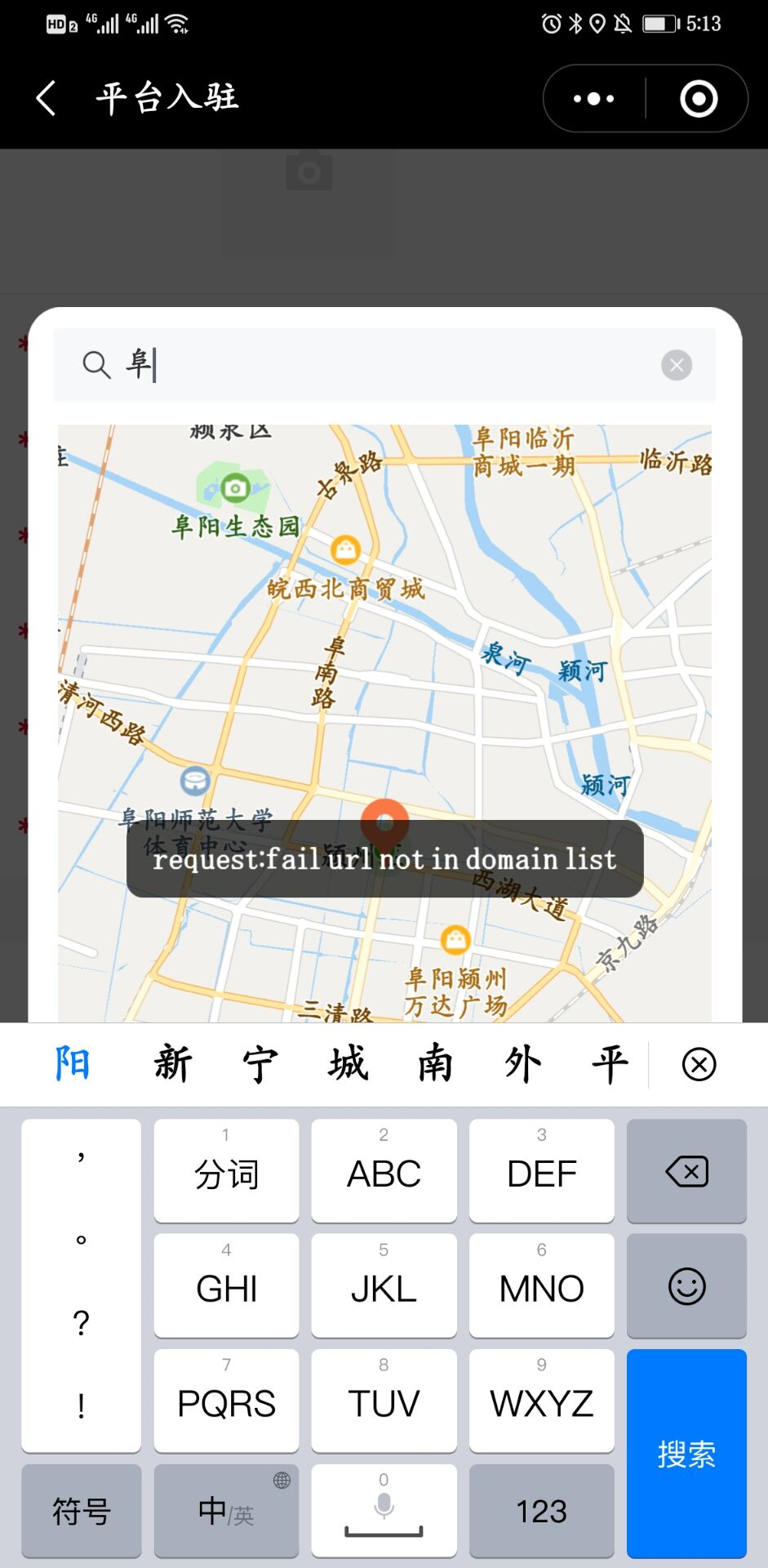Viewport: 768px width, 1568px height.
Task: Open the mini program three-dot menu
Action: (594, 99)
